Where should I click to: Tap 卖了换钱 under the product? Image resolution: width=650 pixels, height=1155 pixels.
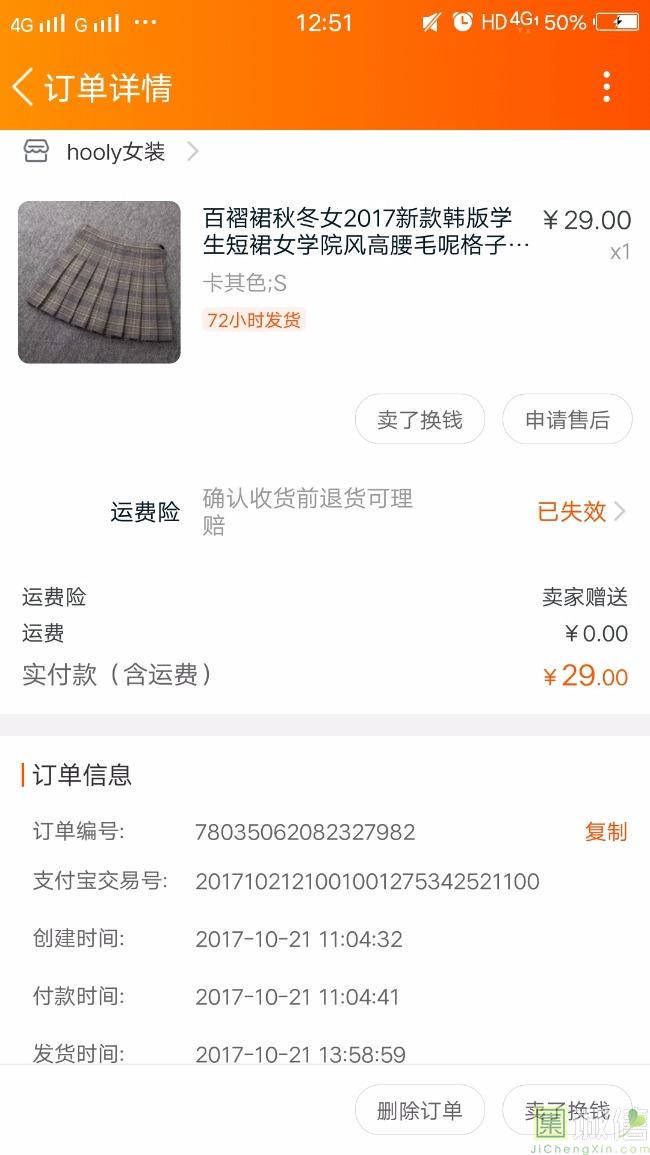coord(420,420)
